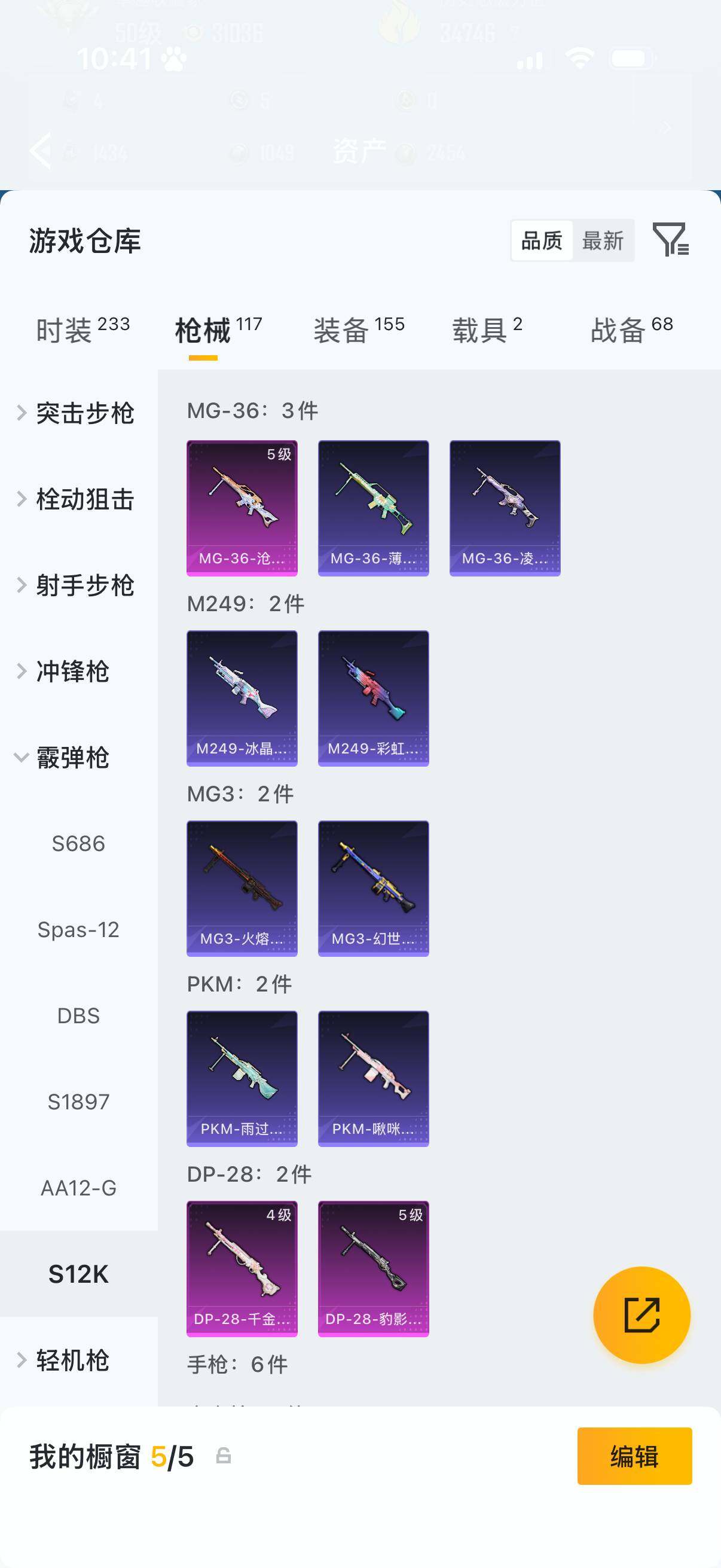The height and width of the screenshot is (1568, 721).
Task: Open the filter funnel icon
Action: tap(670, 239)
